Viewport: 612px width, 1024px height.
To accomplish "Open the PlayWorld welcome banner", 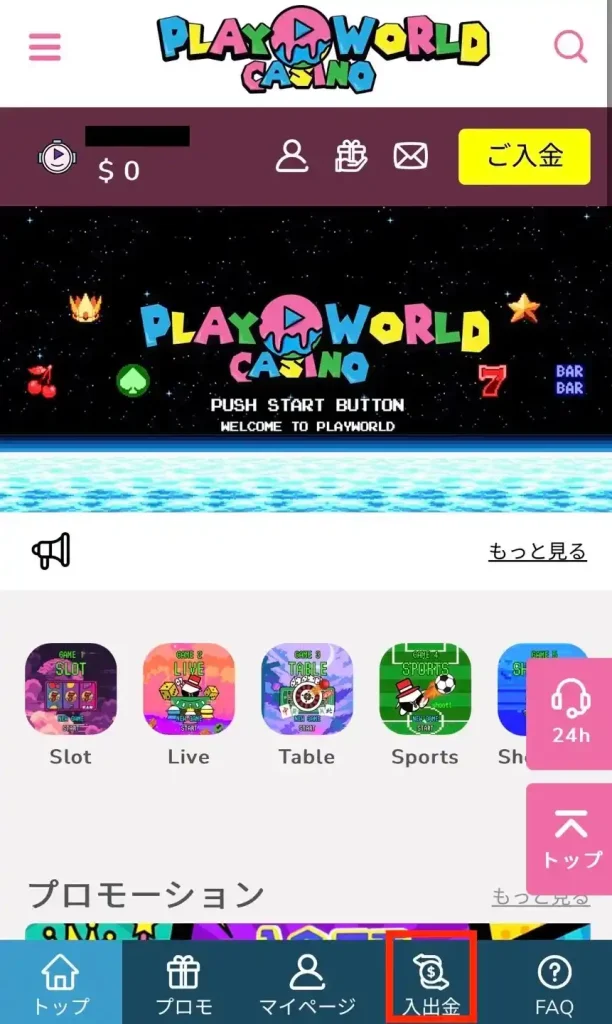I will tap(306, 360).
